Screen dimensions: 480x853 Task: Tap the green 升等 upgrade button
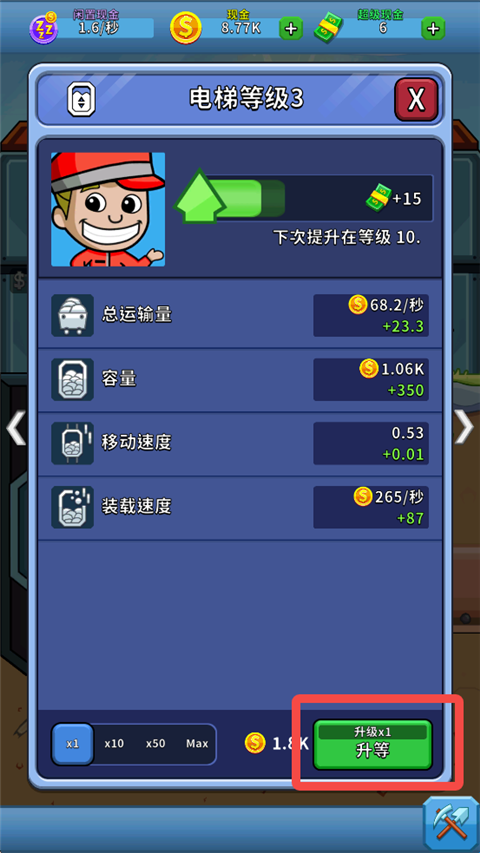tap(373, 744)
